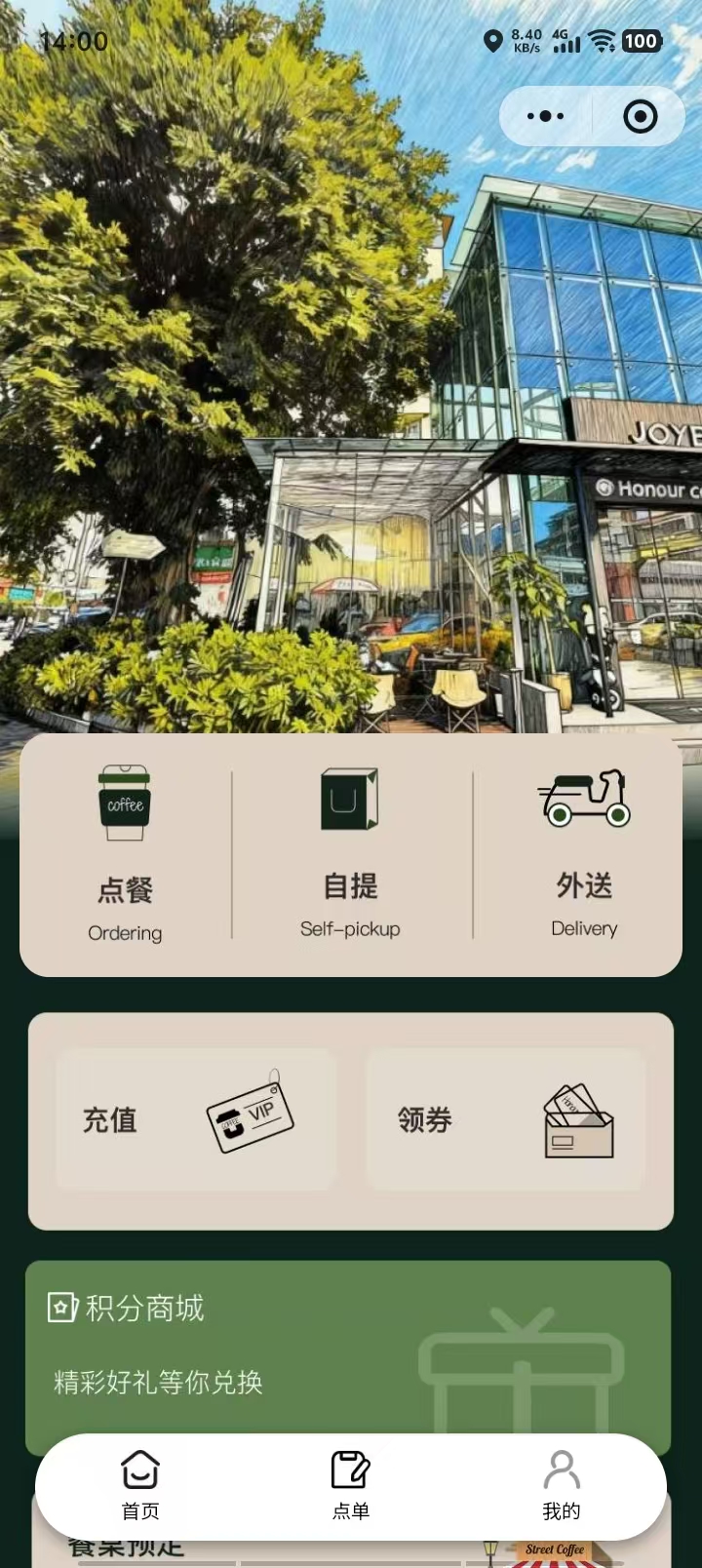Open 充值 recharge VIP card

coord(196,1119)
